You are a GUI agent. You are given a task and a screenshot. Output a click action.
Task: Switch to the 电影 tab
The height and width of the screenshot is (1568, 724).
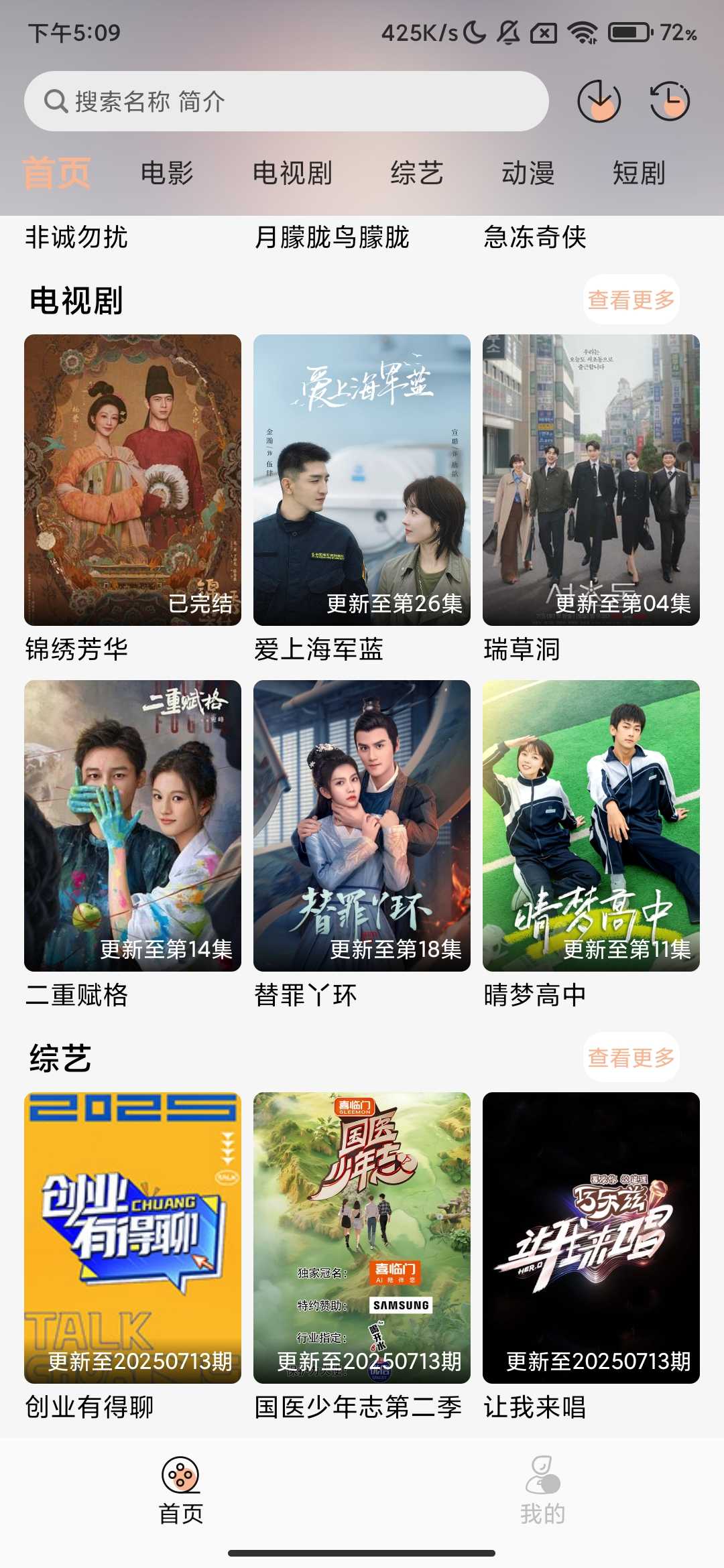pyautogui.click(x=167, y=173)
